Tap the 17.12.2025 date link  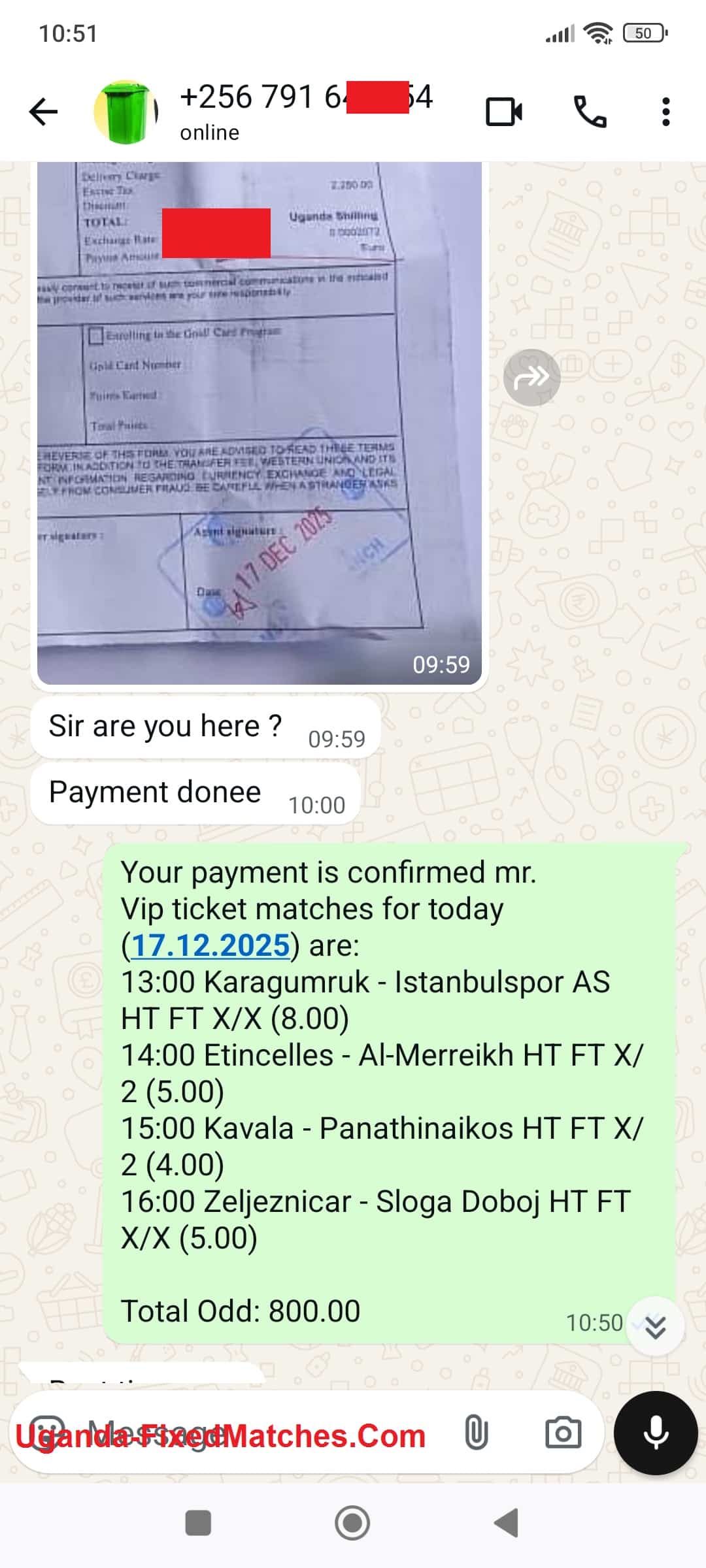[x=210, y=945]
